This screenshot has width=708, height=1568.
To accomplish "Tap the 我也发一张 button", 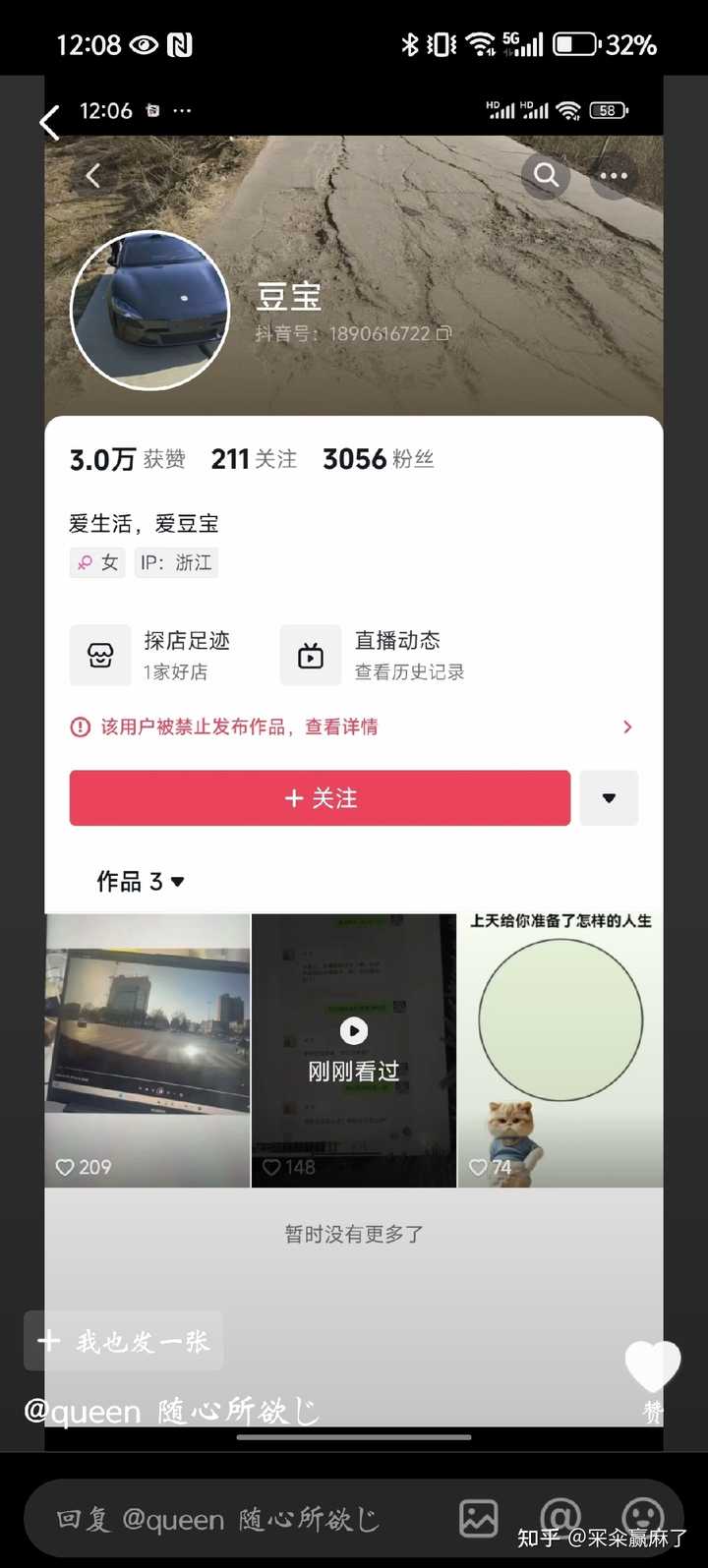I will (x=124, y=1341).
